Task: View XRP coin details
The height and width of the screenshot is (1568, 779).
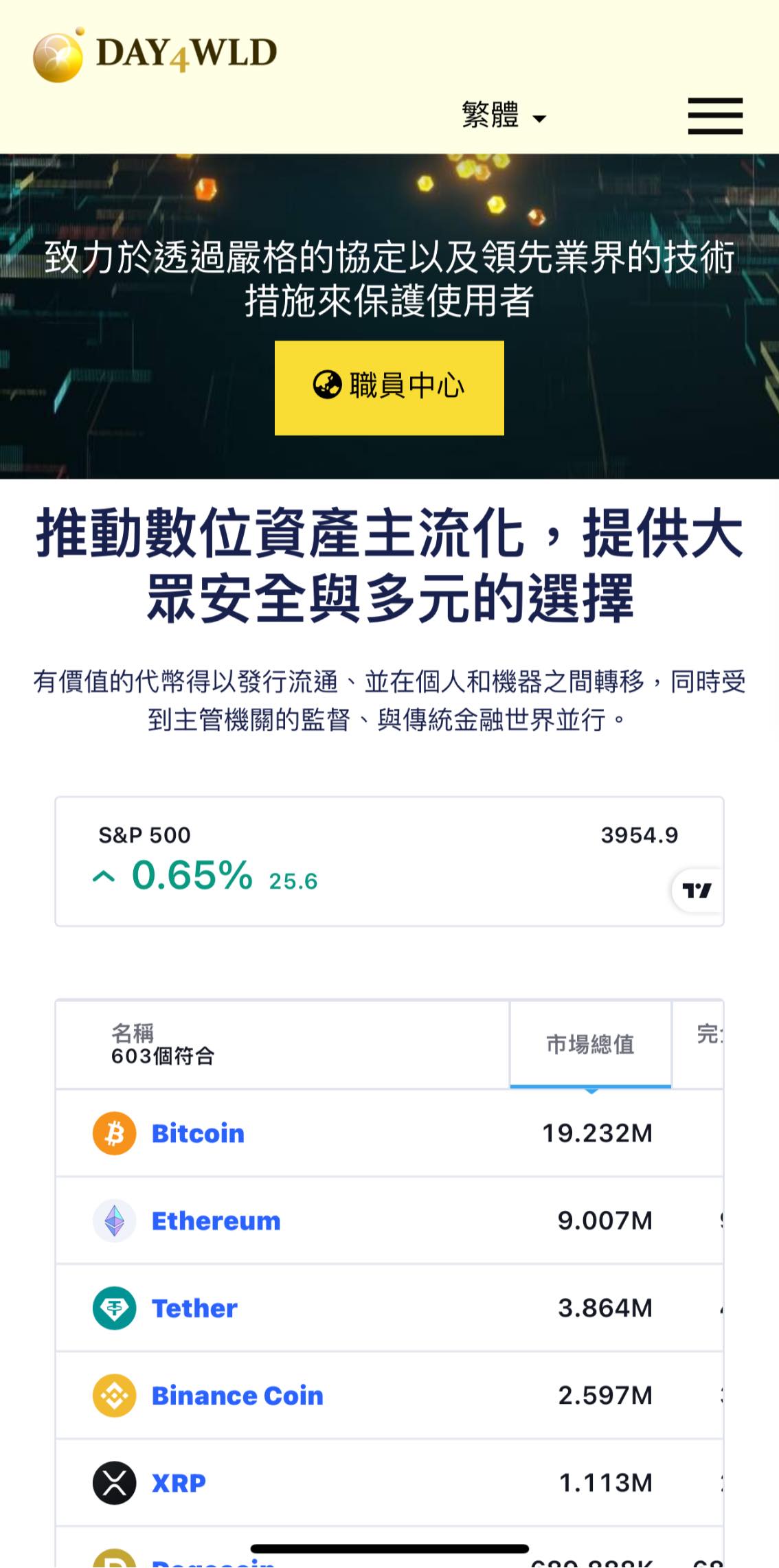Action: pyautogui.click(x=179, y=1483)
